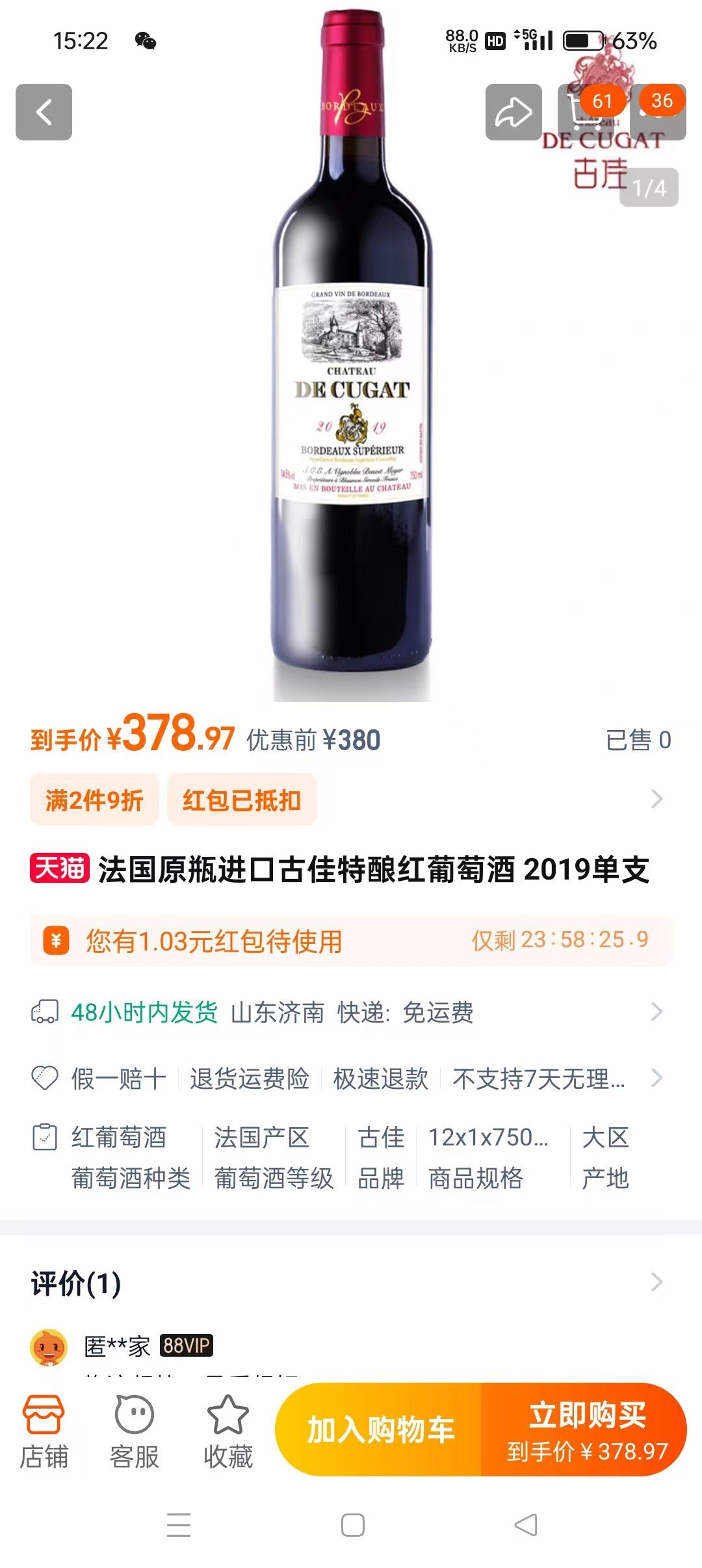Image resolution: width=702 pixels, height=1568 pixels.
Task: Open the 1.03元红包待使用 banner
Action: click(x=351, y=941)
